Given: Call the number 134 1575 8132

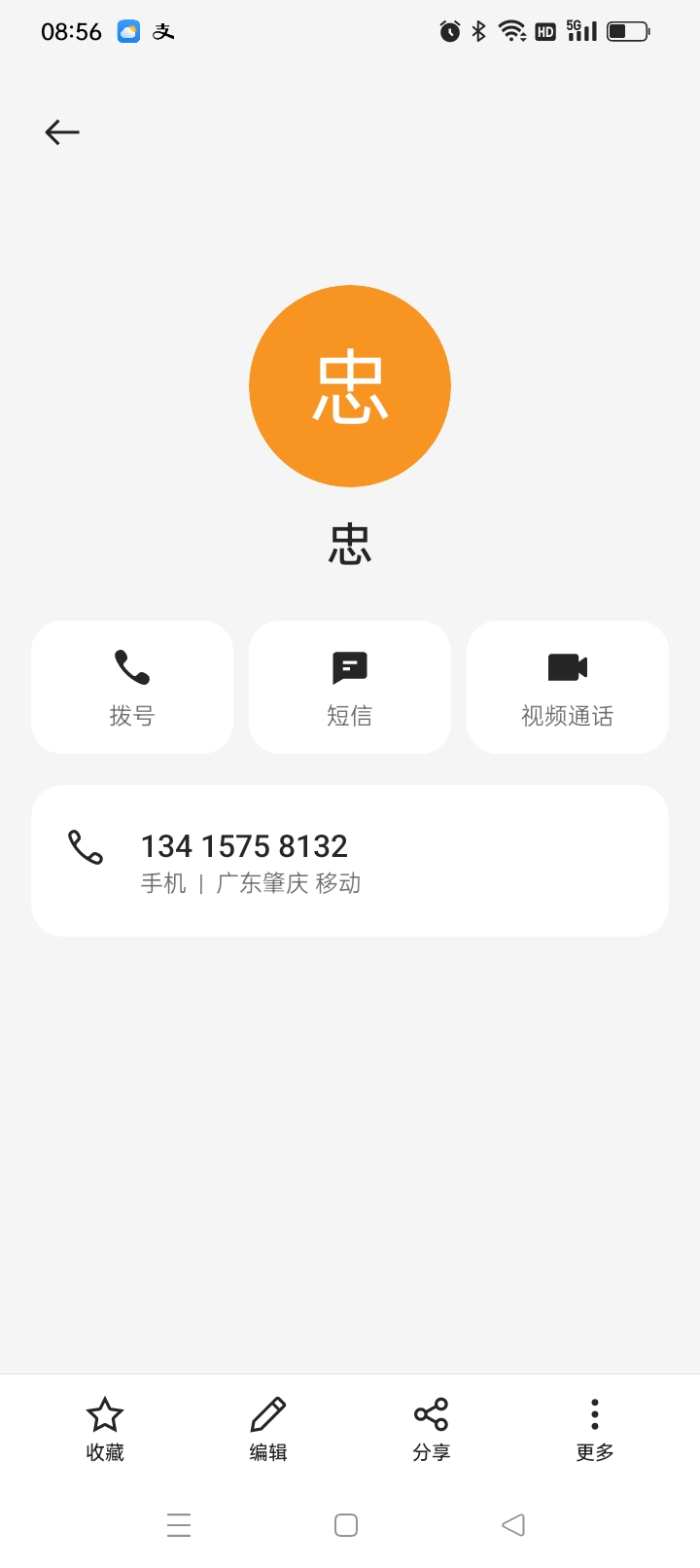Looking at the screenshot, I should click(x=350, y=861).
